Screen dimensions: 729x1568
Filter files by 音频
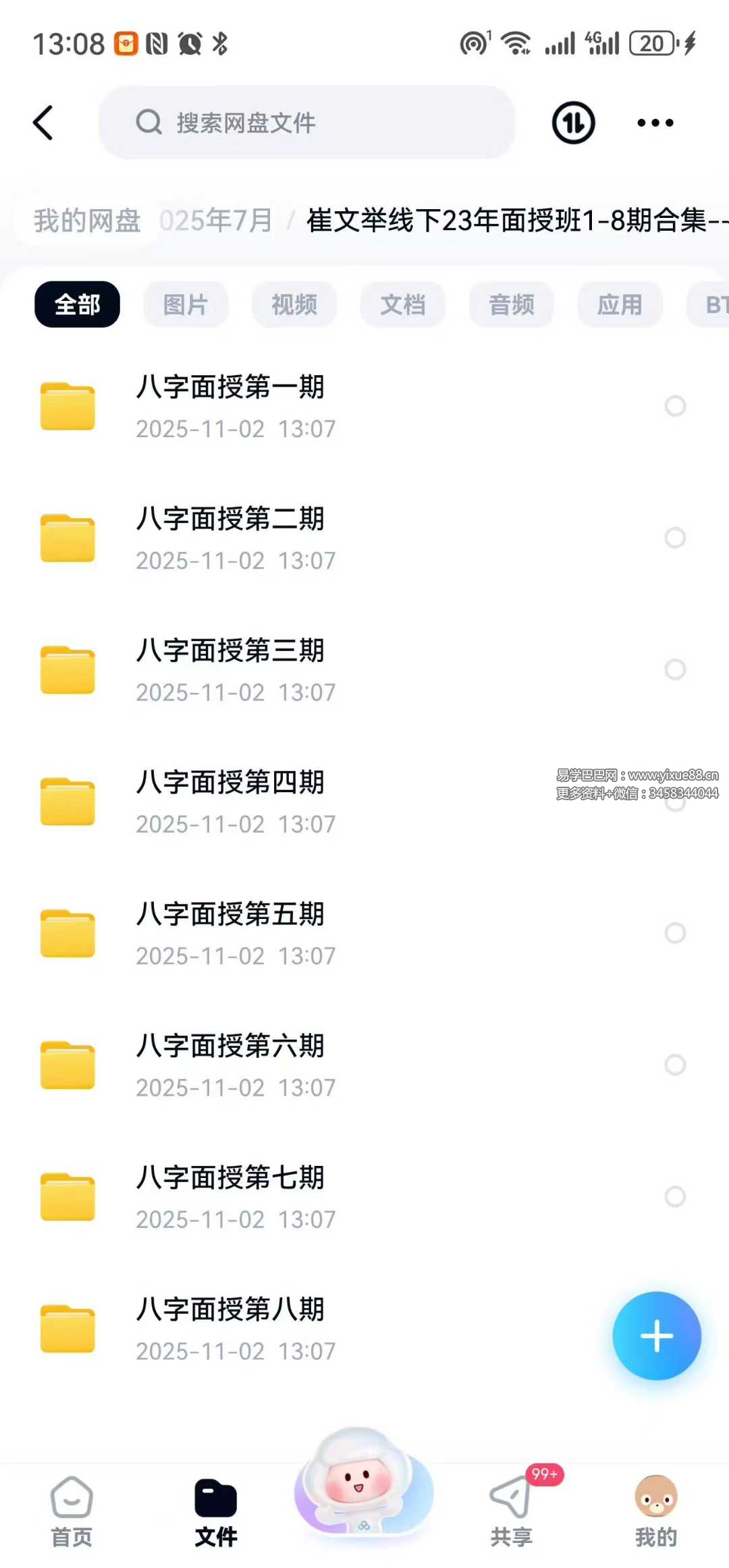coord(512,304)
